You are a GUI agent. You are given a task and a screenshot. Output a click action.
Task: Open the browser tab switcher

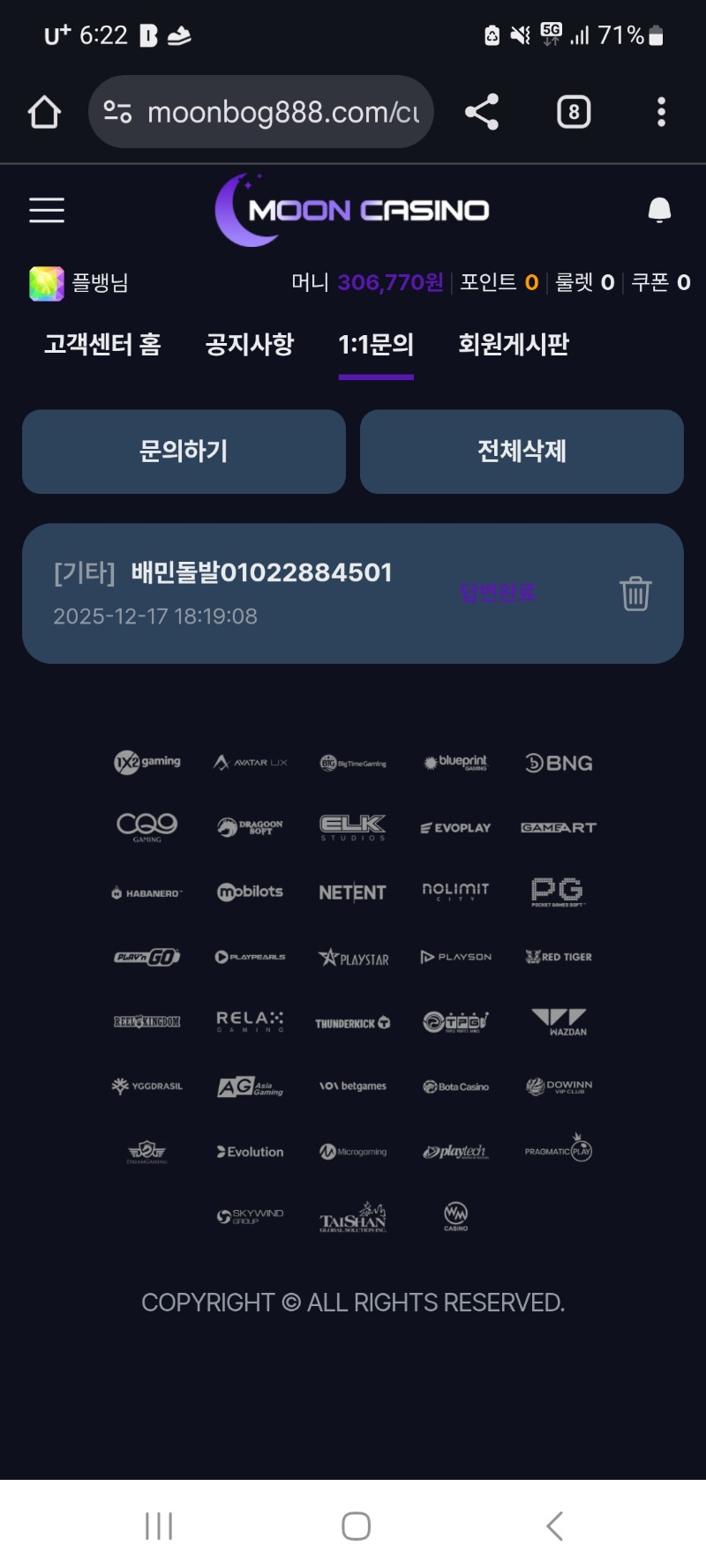coord(574,112)
